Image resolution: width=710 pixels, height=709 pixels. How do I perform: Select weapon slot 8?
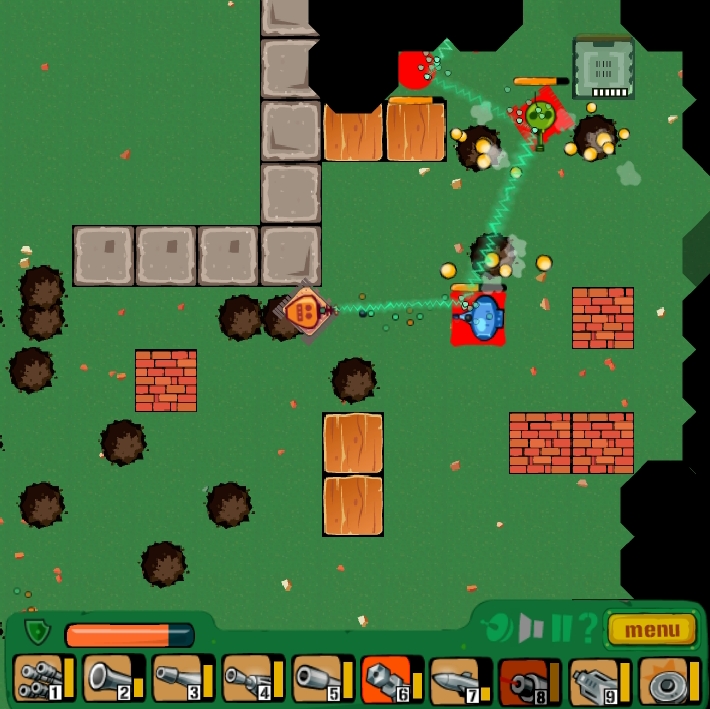(x=524, y=681)
